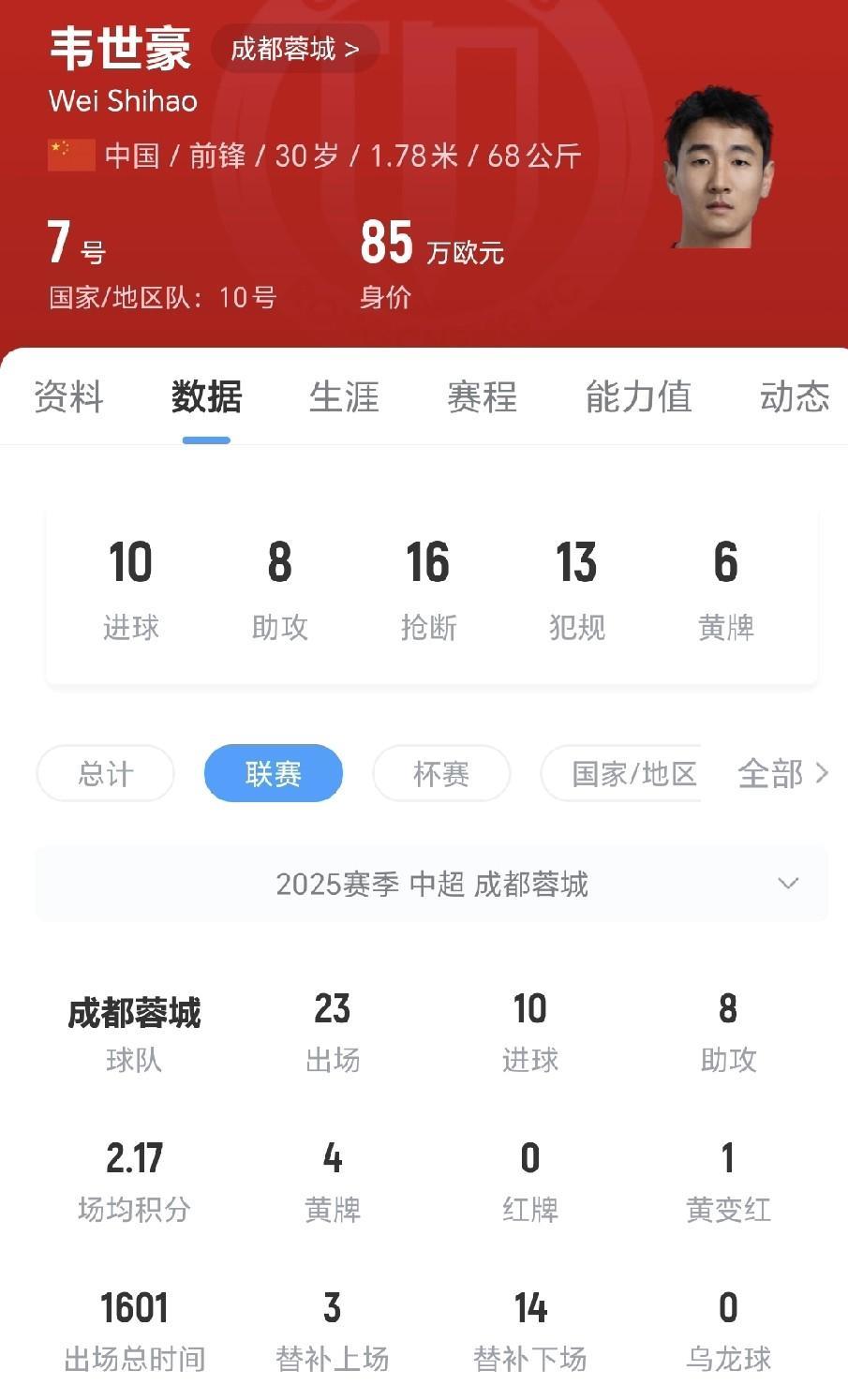
Task: View the 能力值 tab
Action: [638, 396]
